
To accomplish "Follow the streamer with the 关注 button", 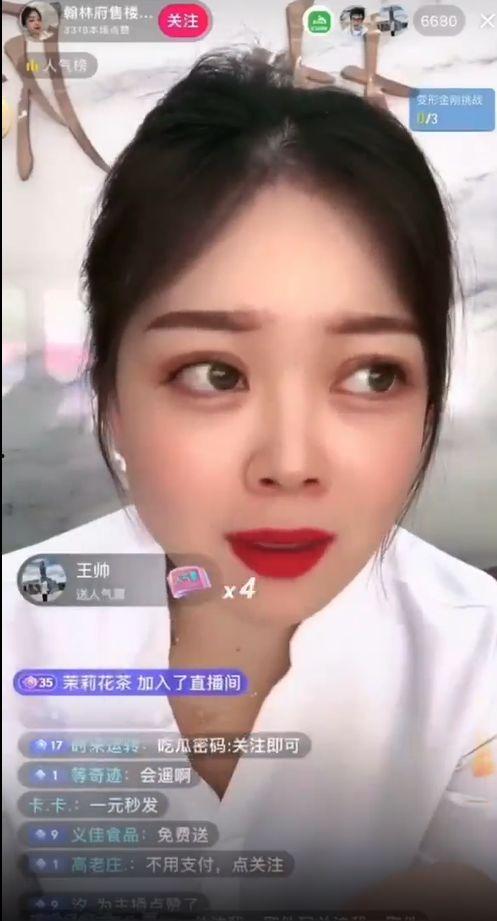I will 183,21.
